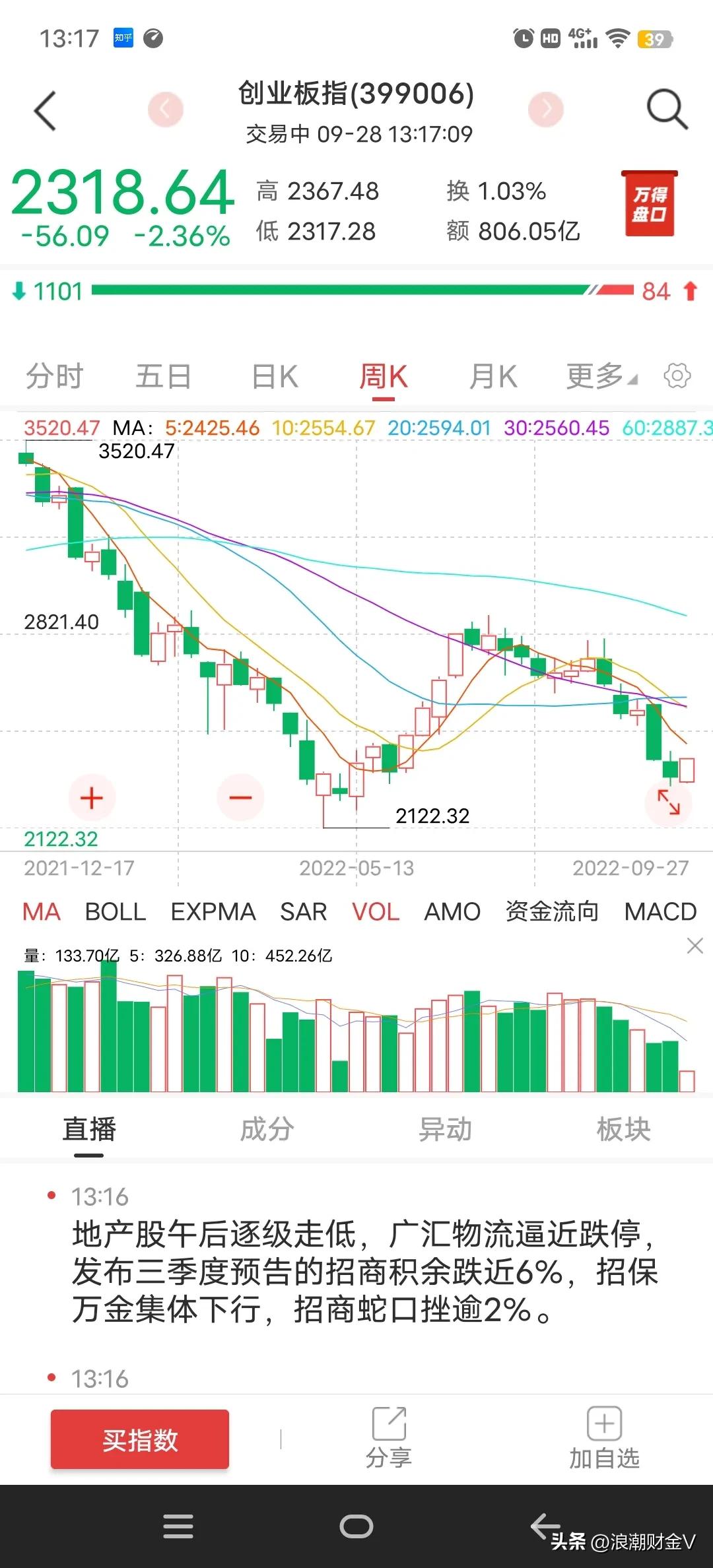Image resolution: width=713 pixels, height=1568 pixels.
Task: Open search with the magnifier icon
Action: [665, 109]
